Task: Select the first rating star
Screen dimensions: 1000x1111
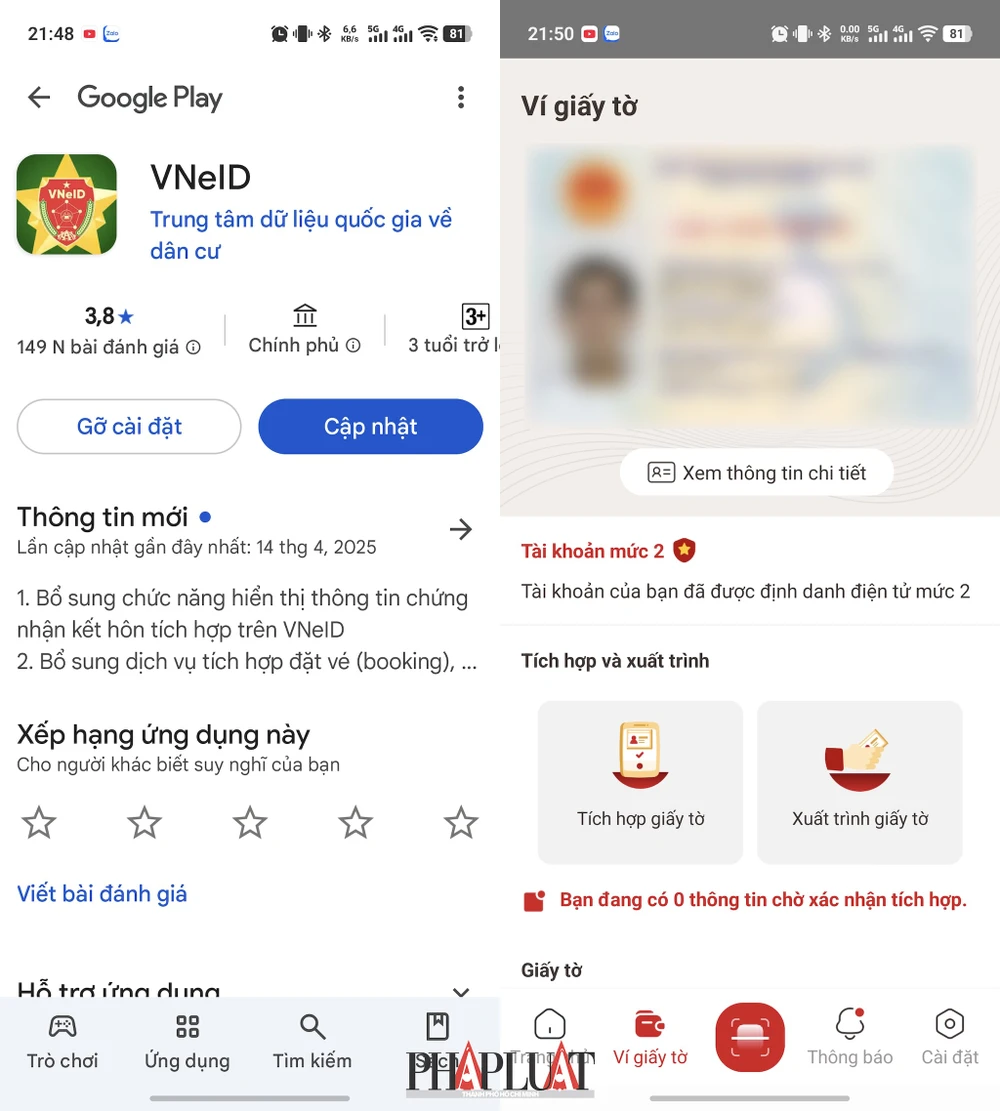Action: (38, 822)
